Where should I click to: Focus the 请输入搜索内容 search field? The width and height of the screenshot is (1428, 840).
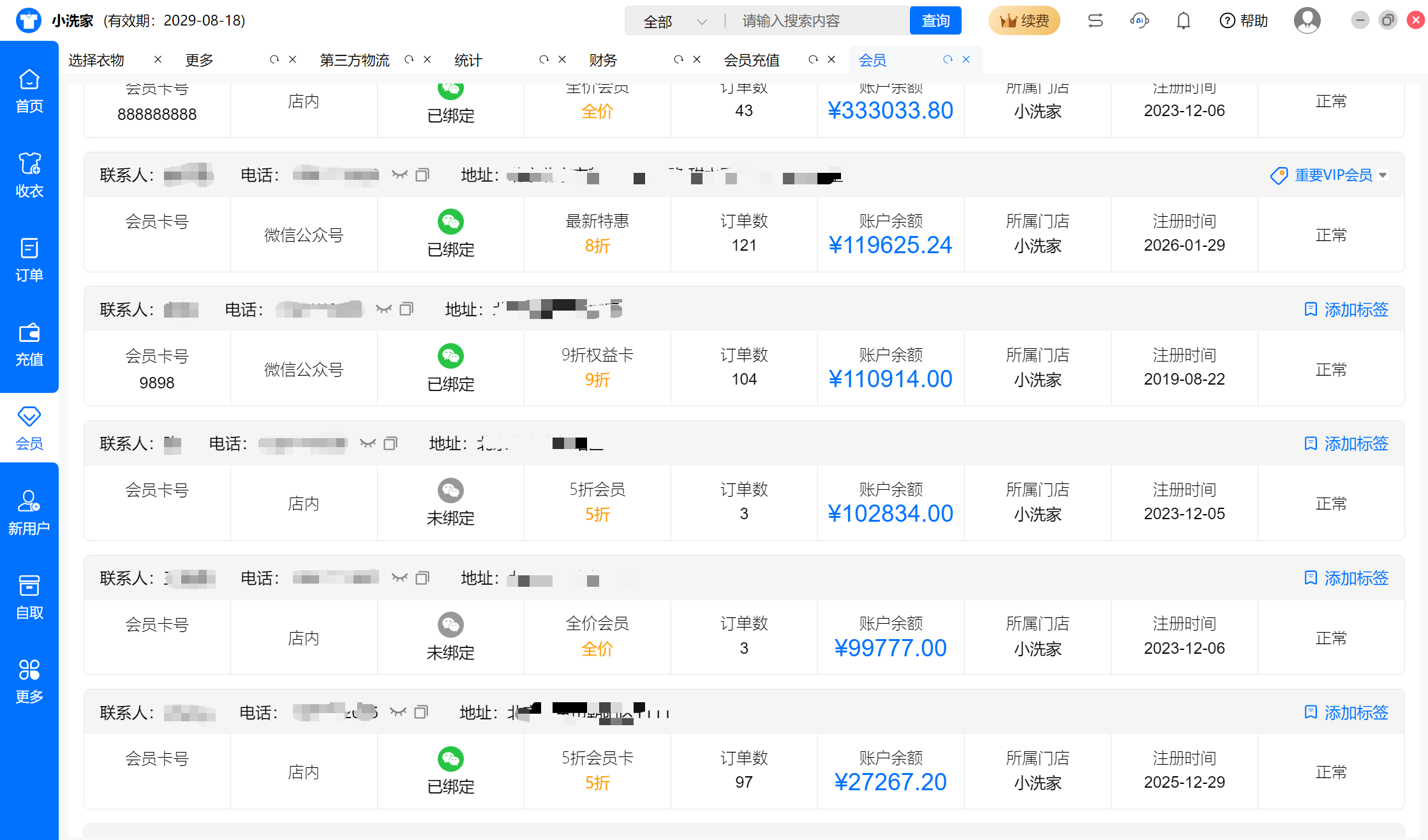pyautogui.click(x=817, y=21)
